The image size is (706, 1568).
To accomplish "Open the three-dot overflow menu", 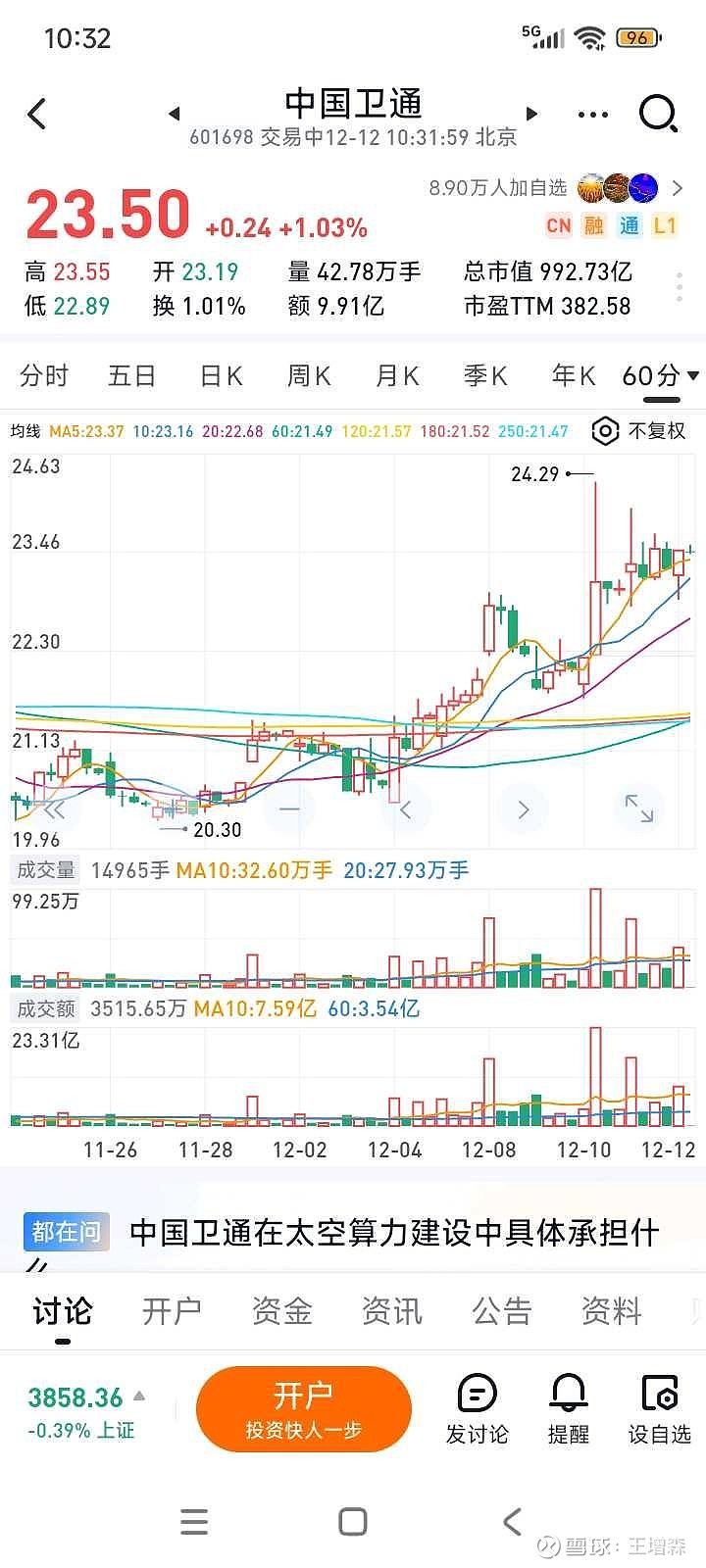I will 593,115.
